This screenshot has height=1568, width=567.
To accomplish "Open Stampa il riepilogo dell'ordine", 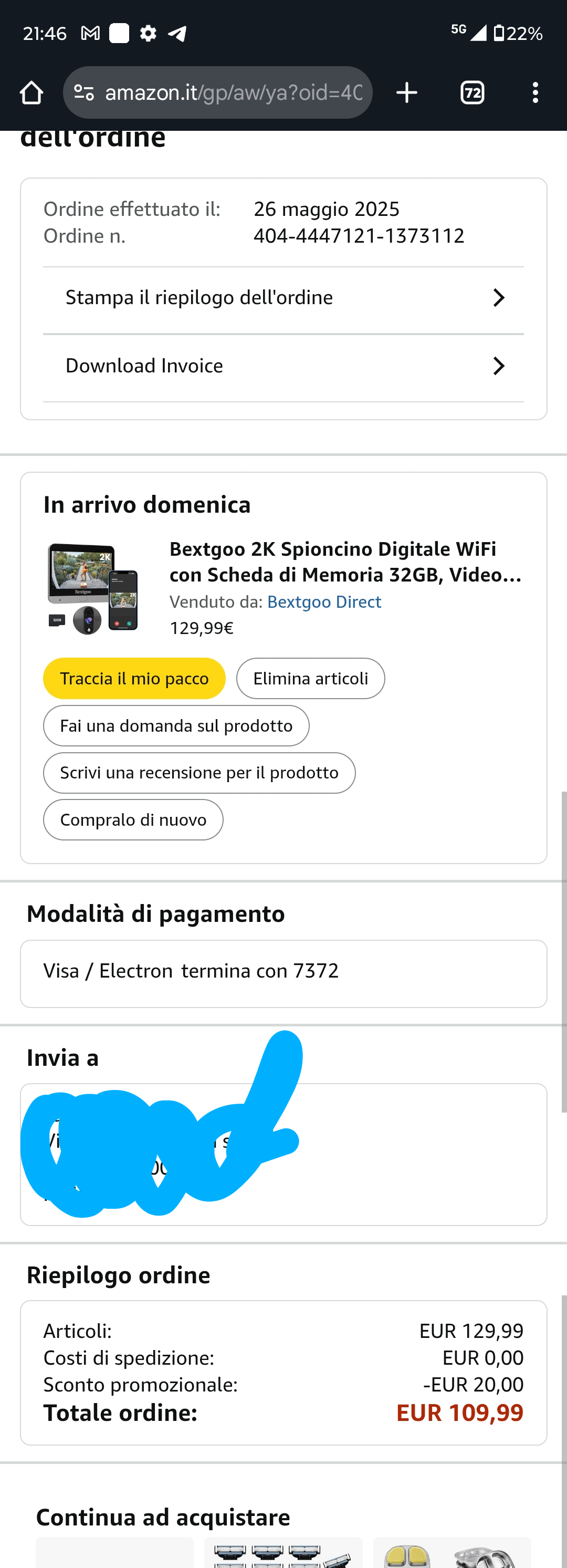I will (x=283, y=298).
